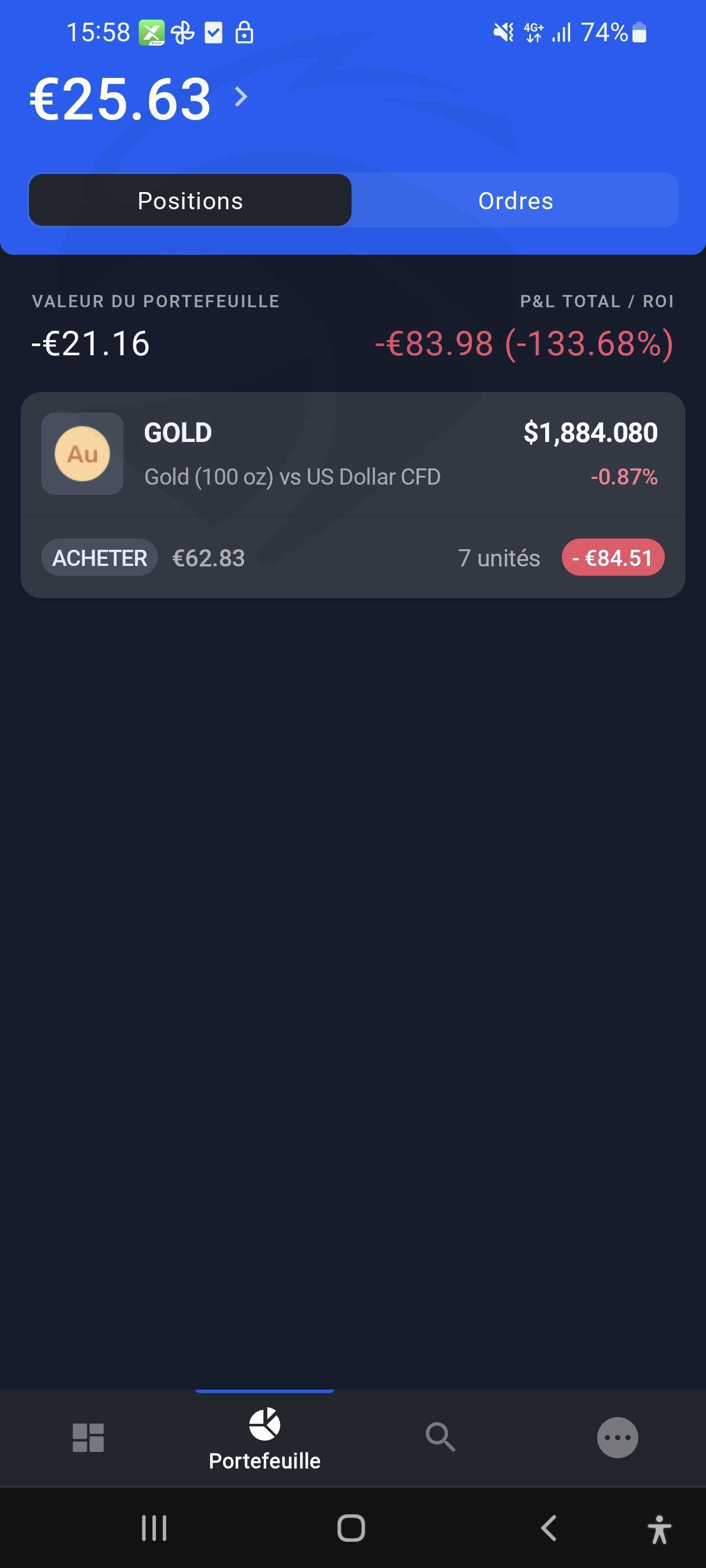Open the search tab
706x1568 pixels.
pos(440,1437)
